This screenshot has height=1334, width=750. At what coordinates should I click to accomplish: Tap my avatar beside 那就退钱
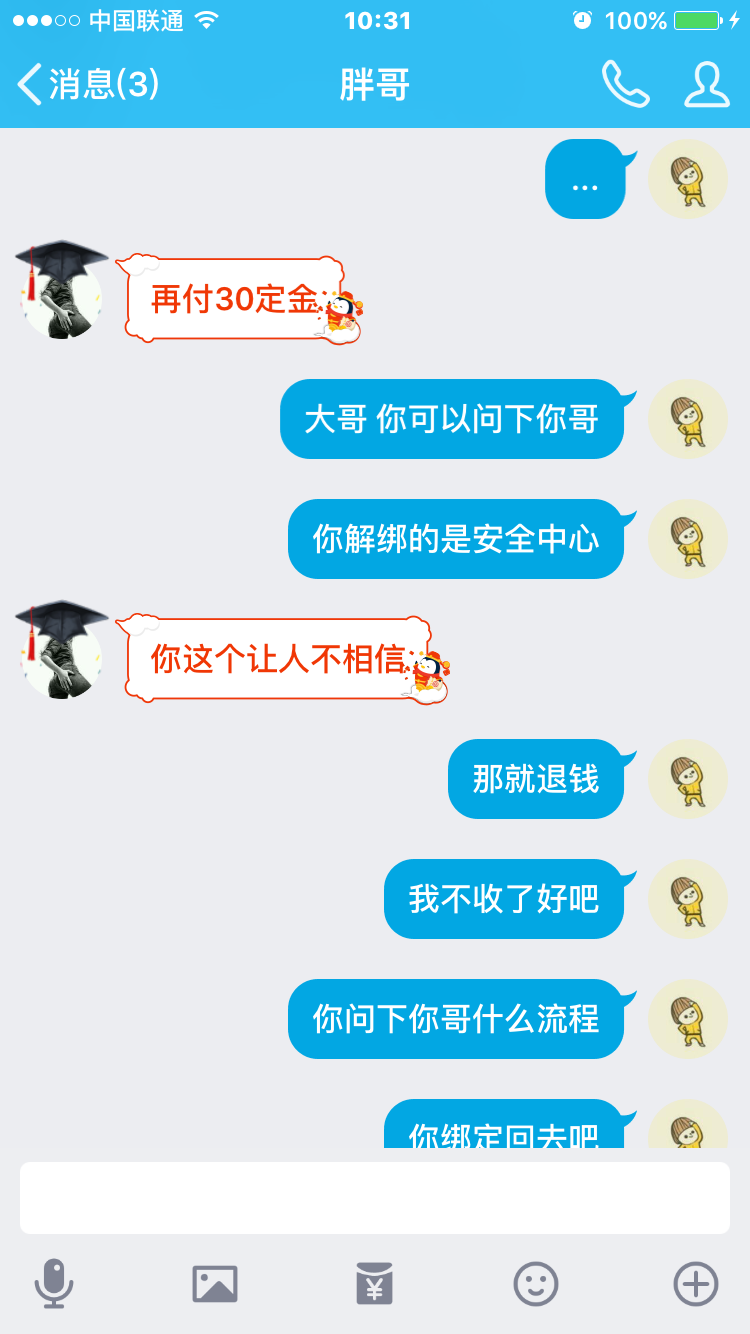688,779
